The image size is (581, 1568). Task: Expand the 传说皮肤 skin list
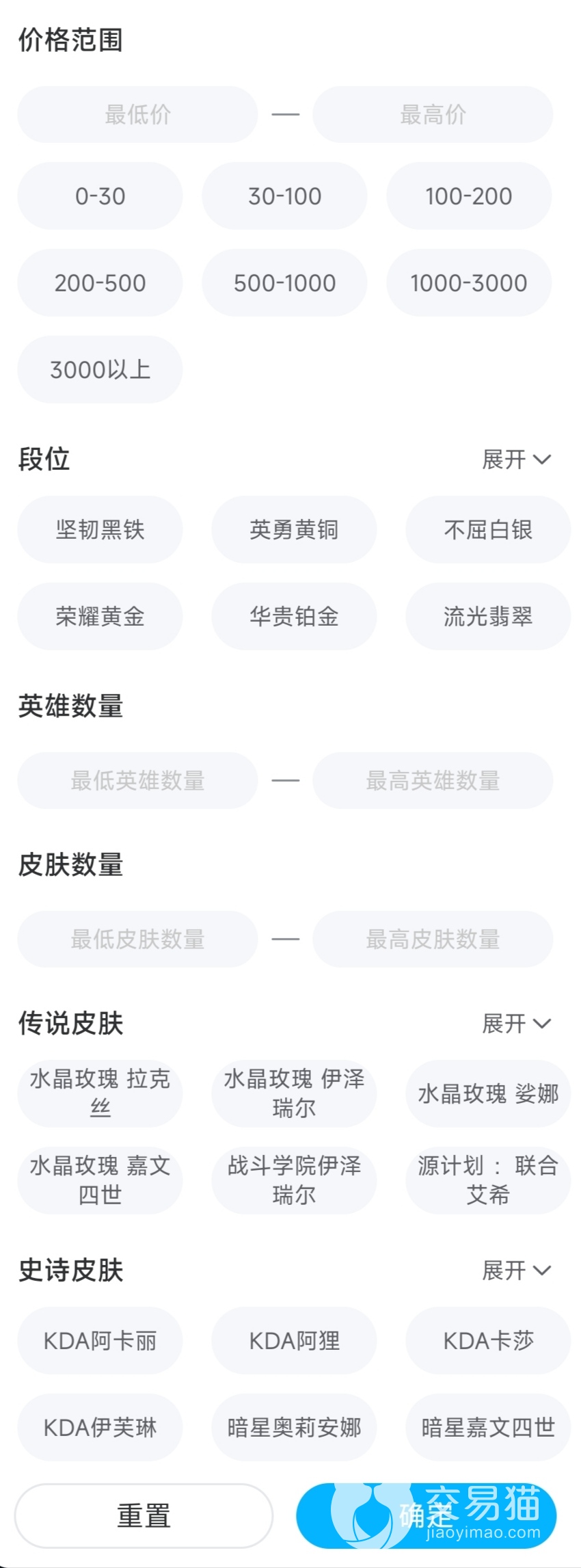point(516,1024)
